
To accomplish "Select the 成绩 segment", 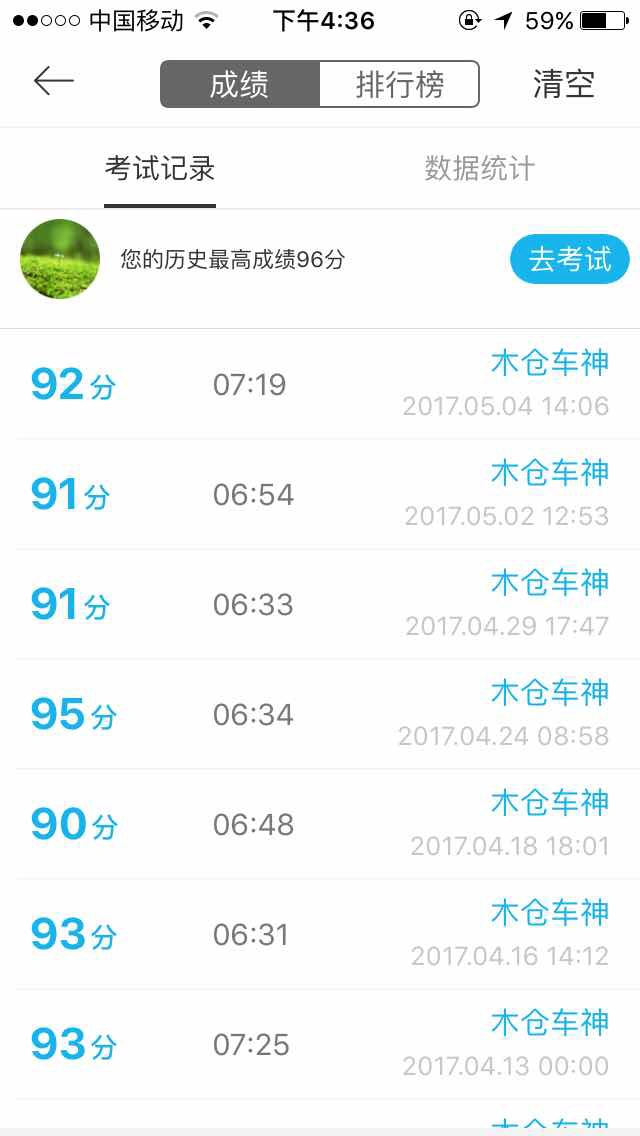I will click(x=240, y=84).
